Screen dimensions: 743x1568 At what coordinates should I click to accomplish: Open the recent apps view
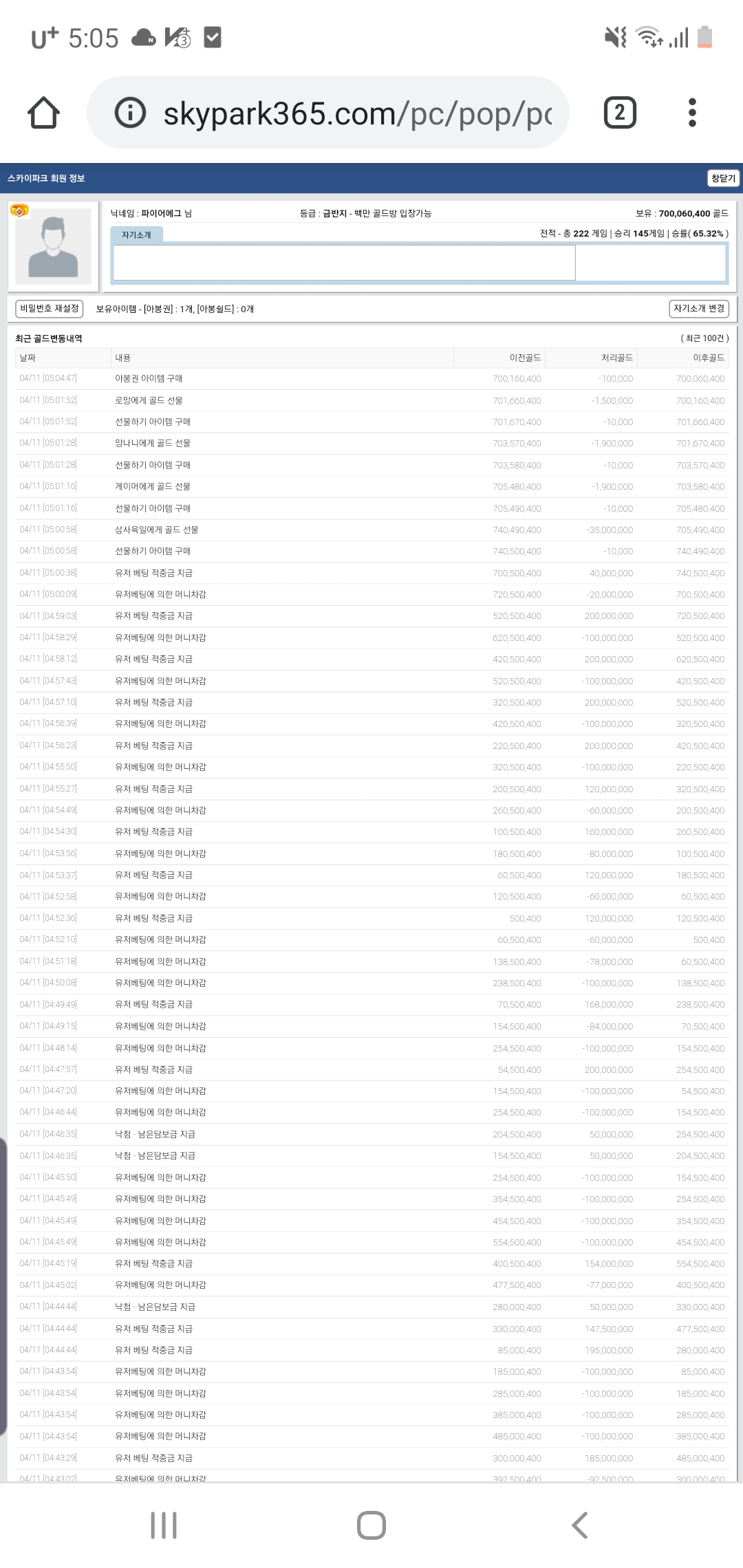tap(164, 1525)
